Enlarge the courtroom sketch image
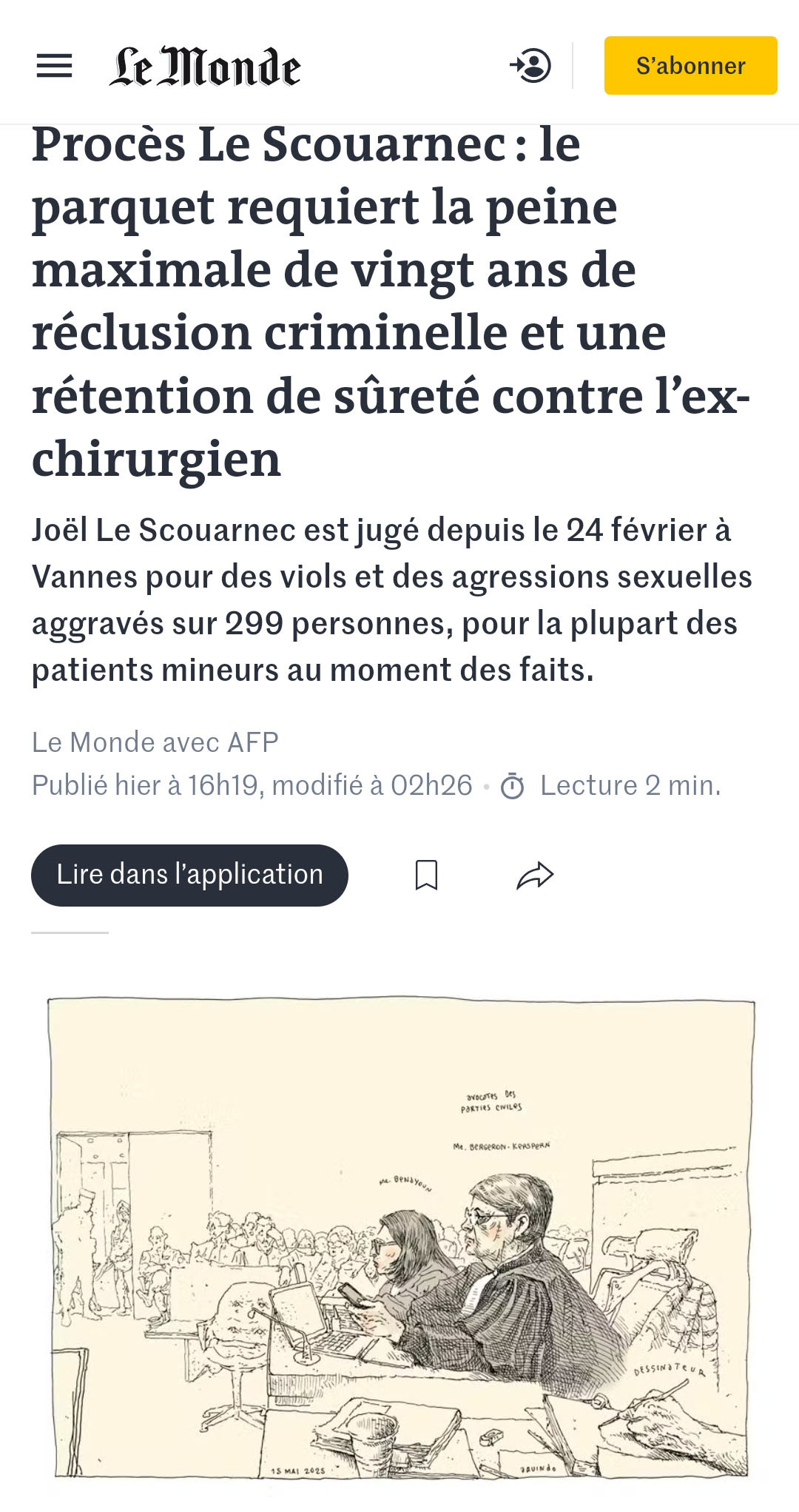Image resolution: width=799 pixels, height=1512 pixels. click(400, 1237)
